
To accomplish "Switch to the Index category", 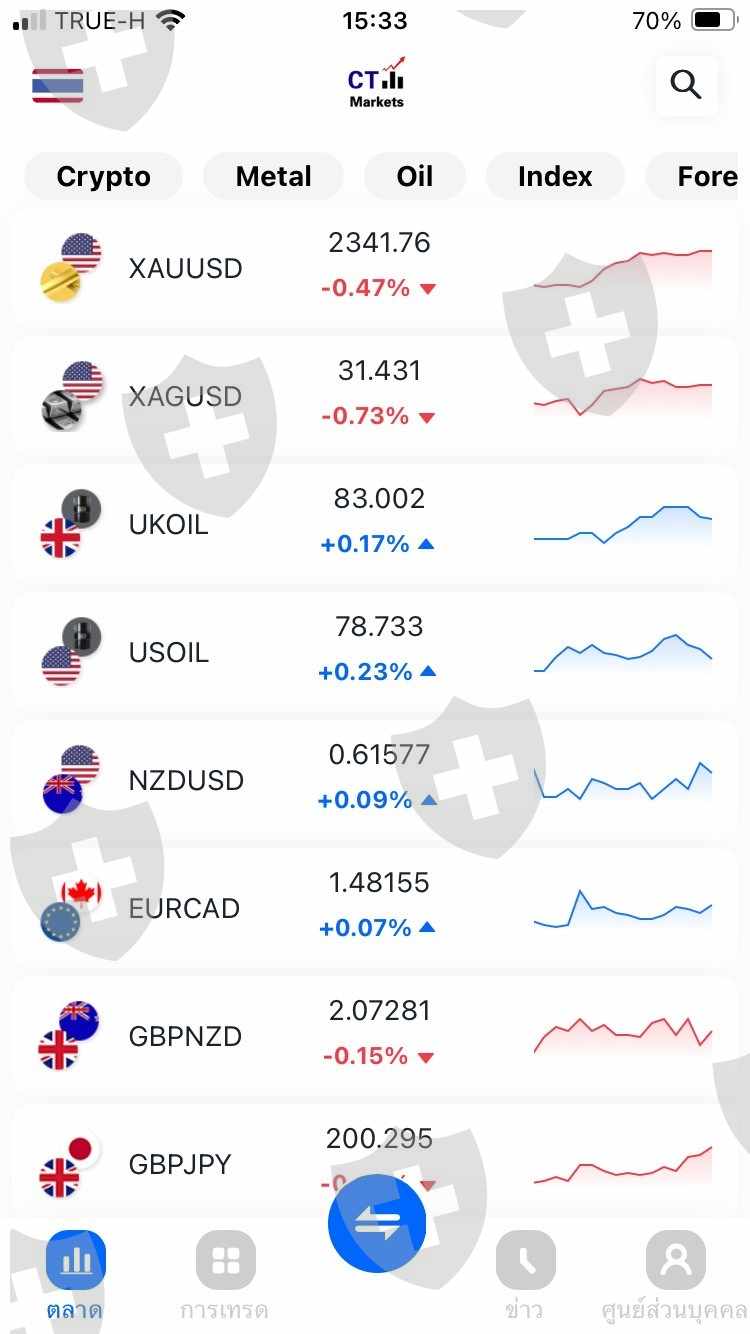I will pos(554,176).
